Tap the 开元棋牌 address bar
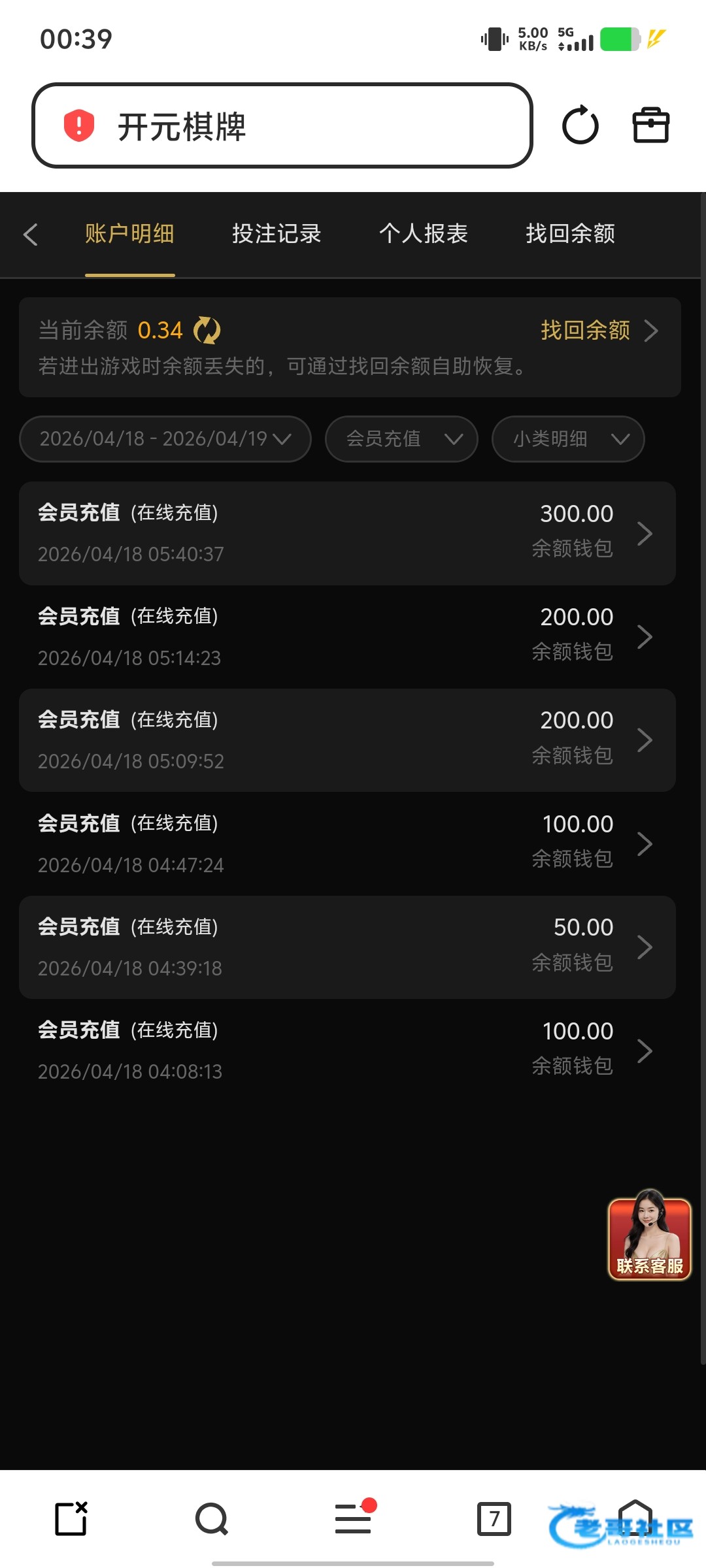Viewport: 706px width, 1568px height. [x=281, y=125]
